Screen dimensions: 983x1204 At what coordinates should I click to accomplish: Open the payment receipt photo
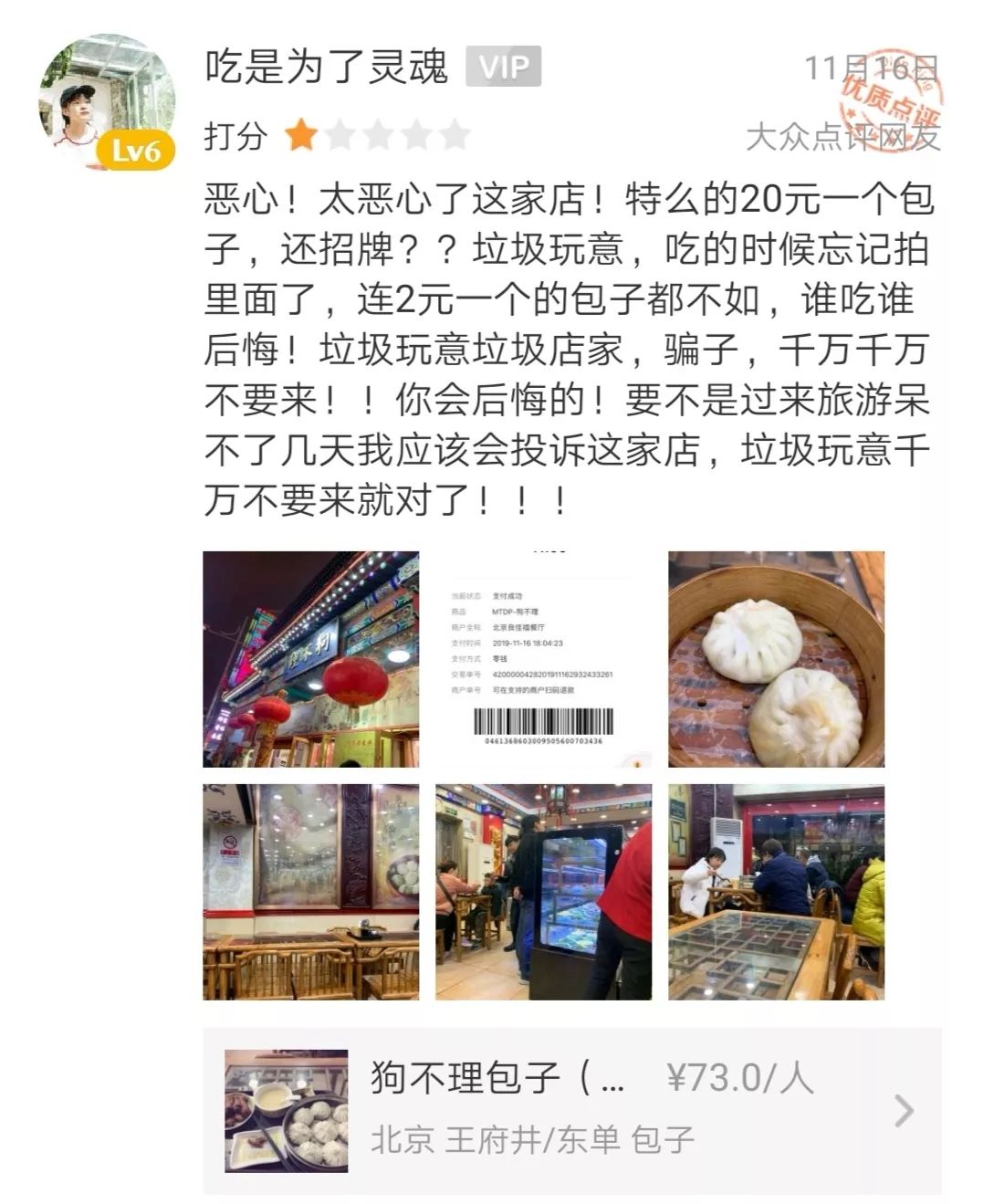(x=543, y=659)
